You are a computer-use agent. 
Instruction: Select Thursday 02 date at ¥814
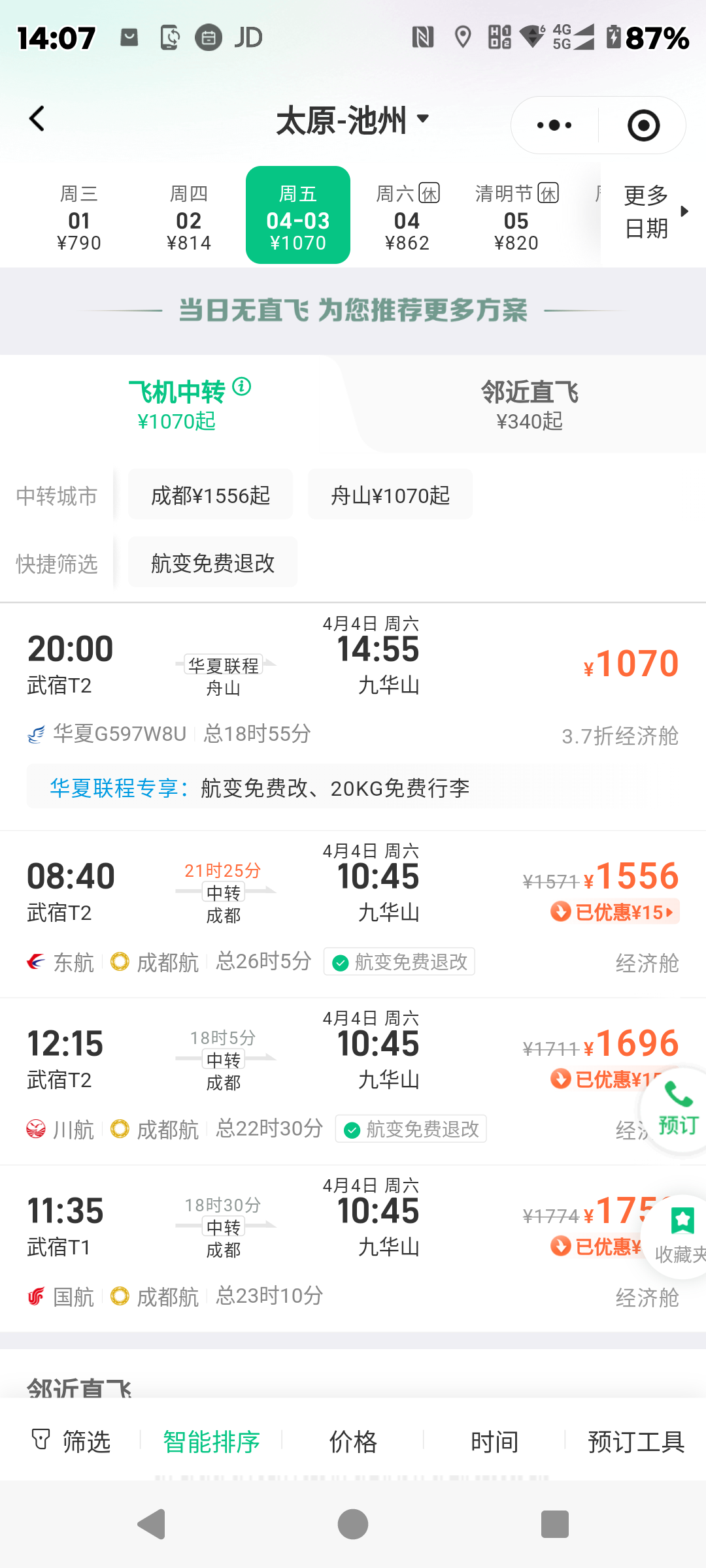[x=189, y=217]
